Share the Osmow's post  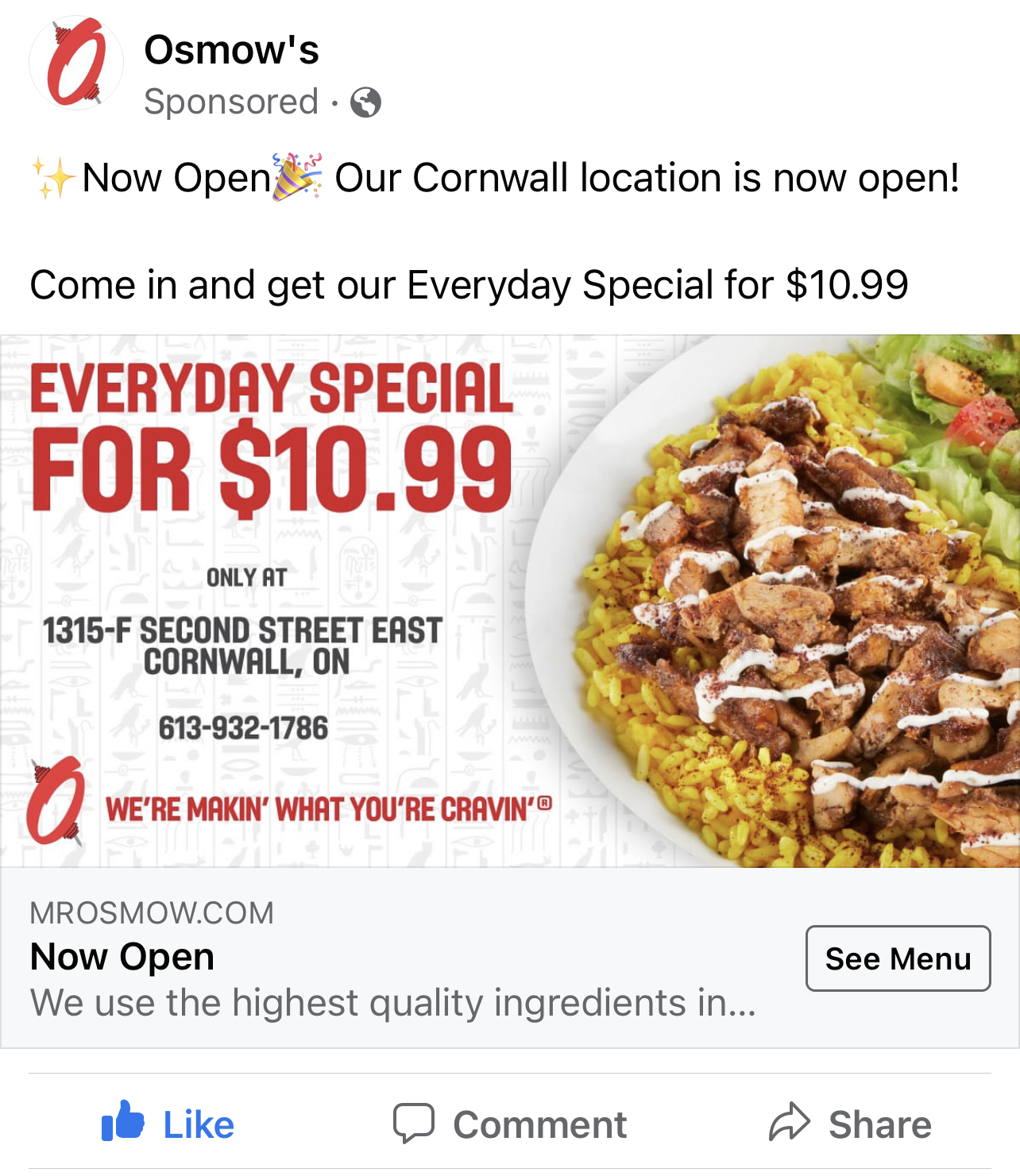click(x=850, y=1124)
